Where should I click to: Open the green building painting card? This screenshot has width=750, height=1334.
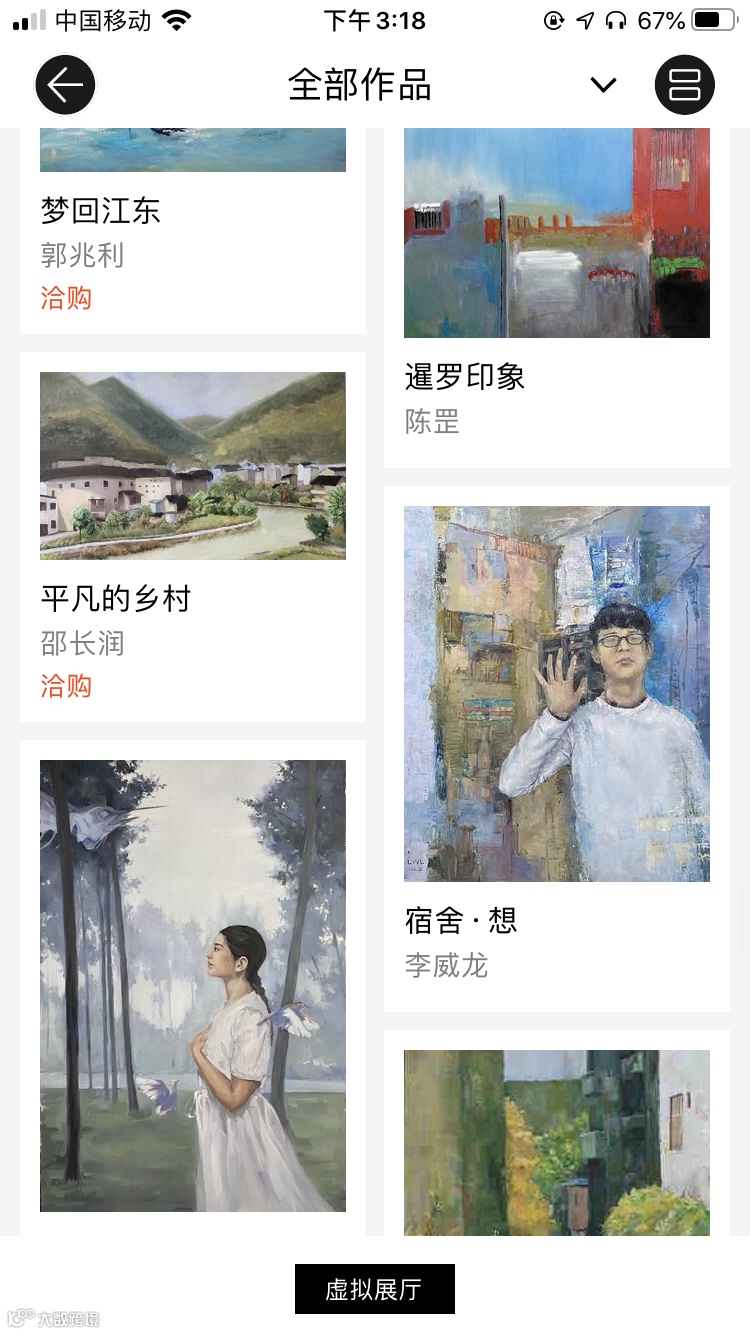click(x=557, y=1142)
